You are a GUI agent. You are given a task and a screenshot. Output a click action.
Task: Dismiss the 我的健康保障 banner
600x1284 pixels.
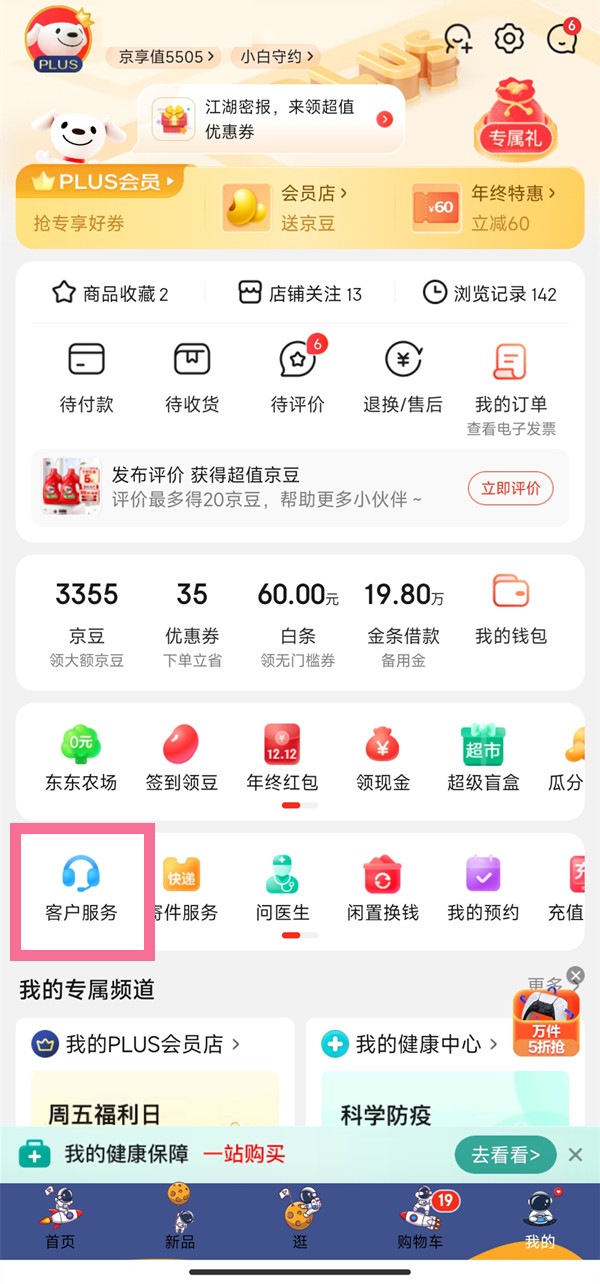(575, 1155)
